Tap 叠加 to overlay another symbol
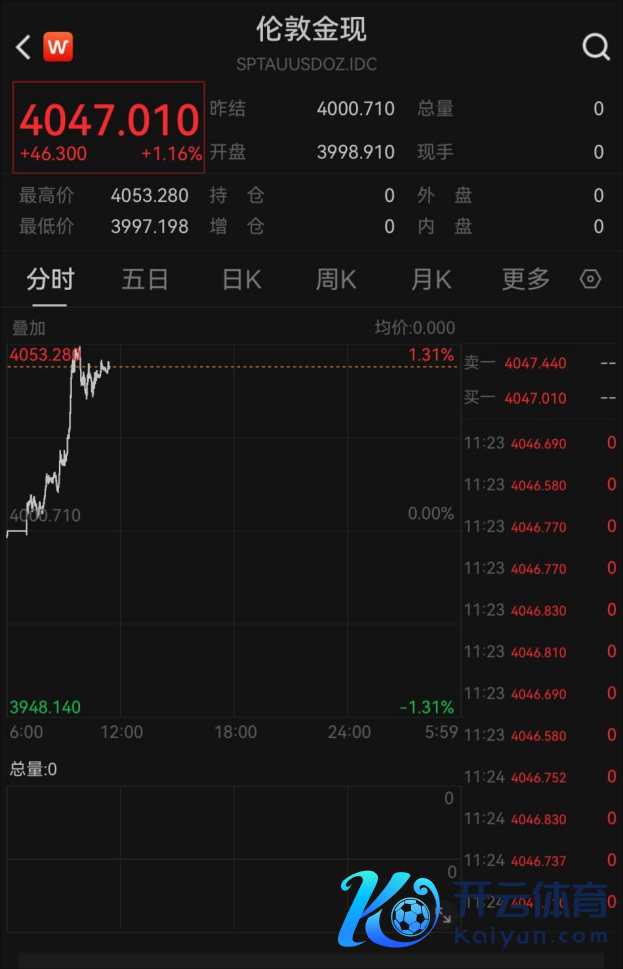Image resolution: width=623 pixels, height=969 pixels. coord(28,328)
